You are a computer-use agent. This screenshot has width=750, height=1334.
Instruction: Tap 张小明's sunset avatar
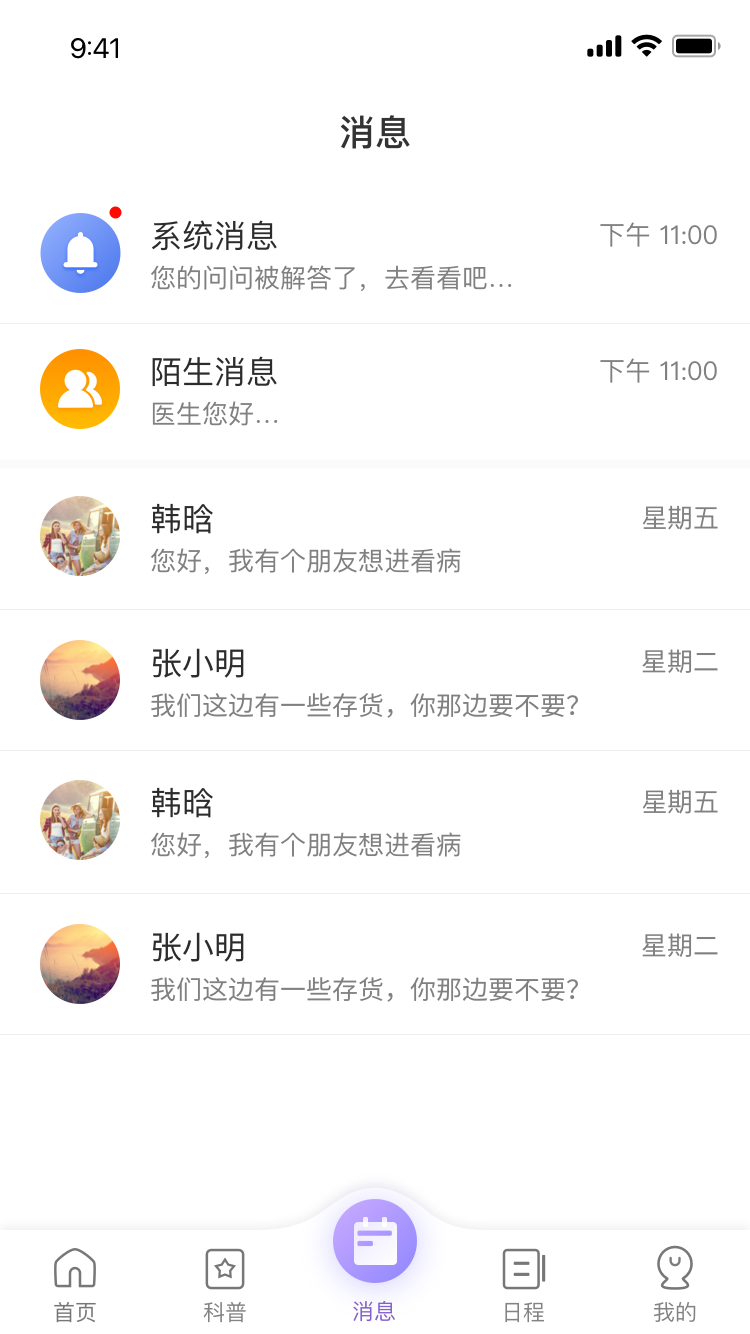point(80,680)
